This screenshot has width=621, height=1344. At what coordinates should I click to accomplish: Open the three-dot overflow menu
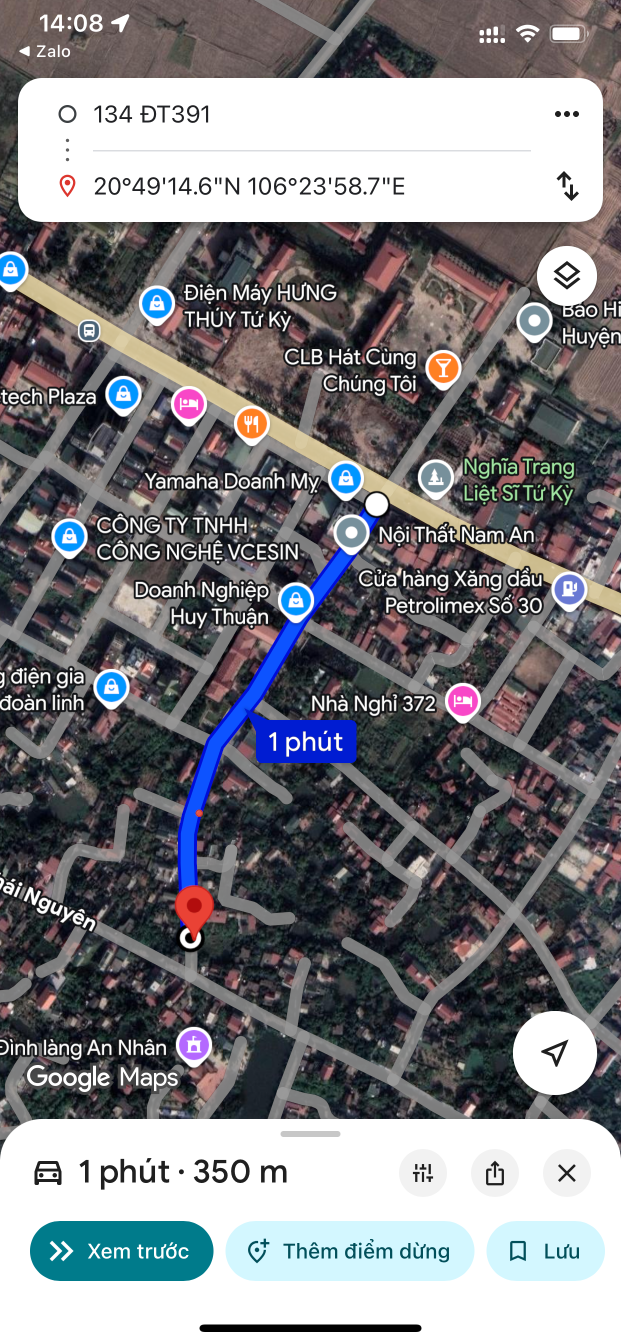[x=567, y=114]
